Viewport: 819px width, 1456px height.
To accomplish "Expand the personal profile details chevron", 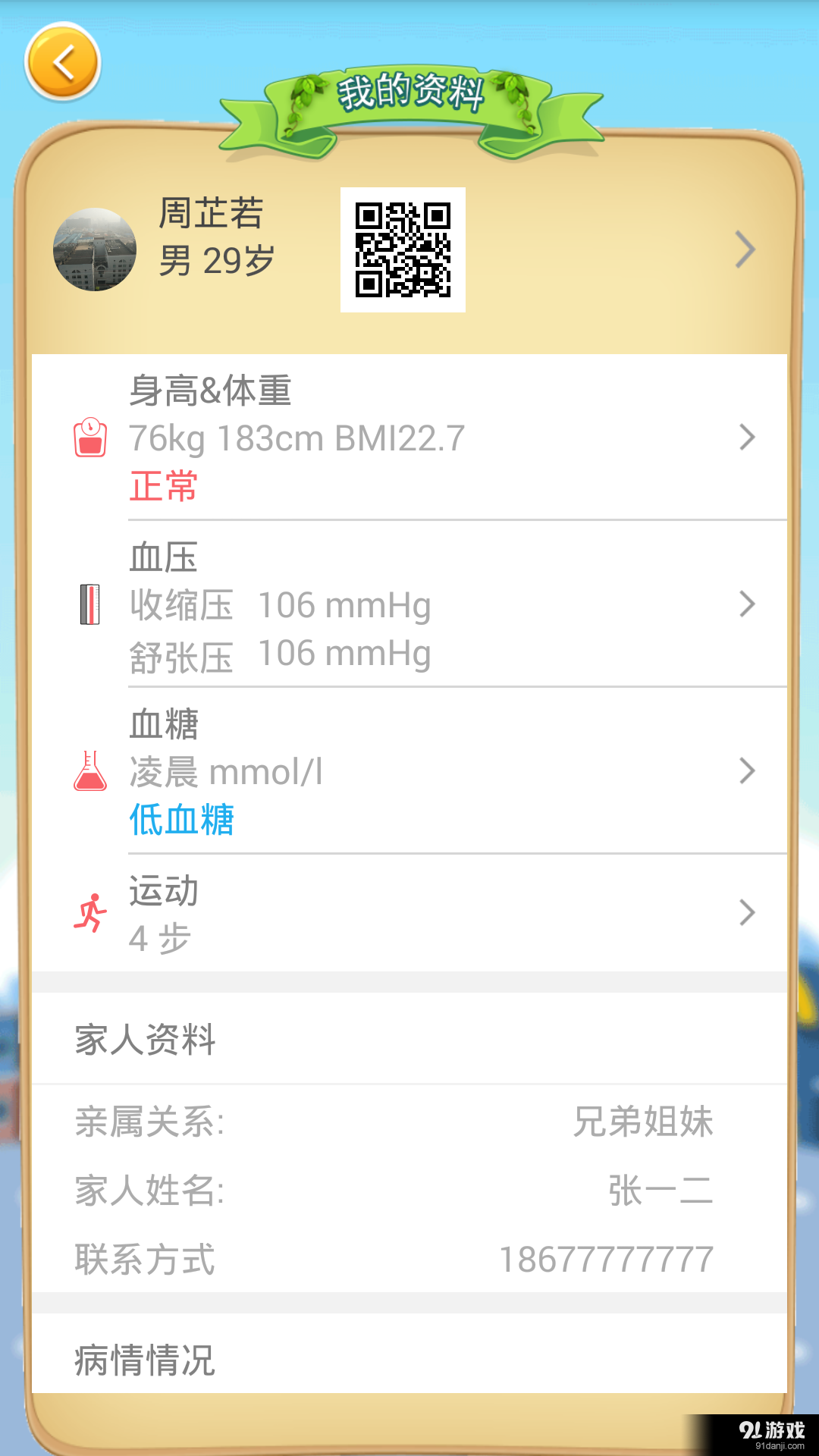I will tap(744, 249).
